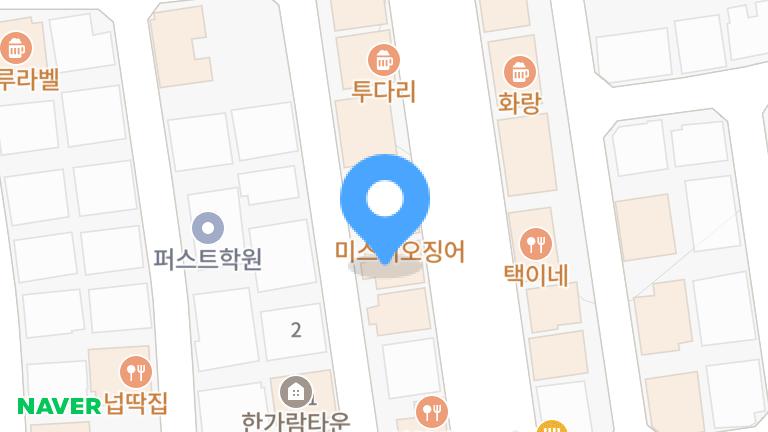
Task: Select the 퍼스트학원 place marker
Action: coord(207,228)
